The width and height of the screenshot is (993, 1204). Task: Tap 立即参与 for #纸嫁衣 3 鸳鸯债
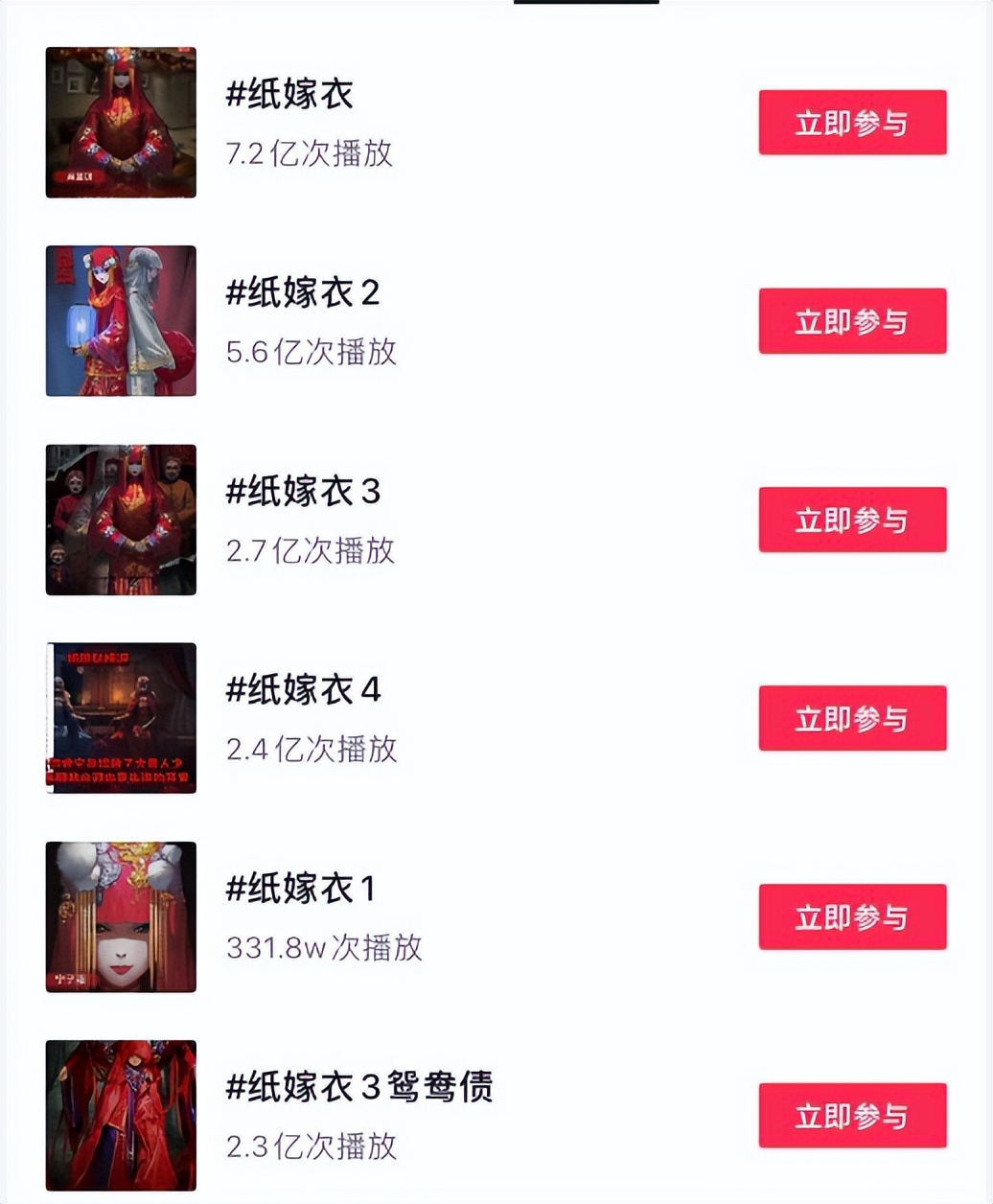pos(852,1115)
